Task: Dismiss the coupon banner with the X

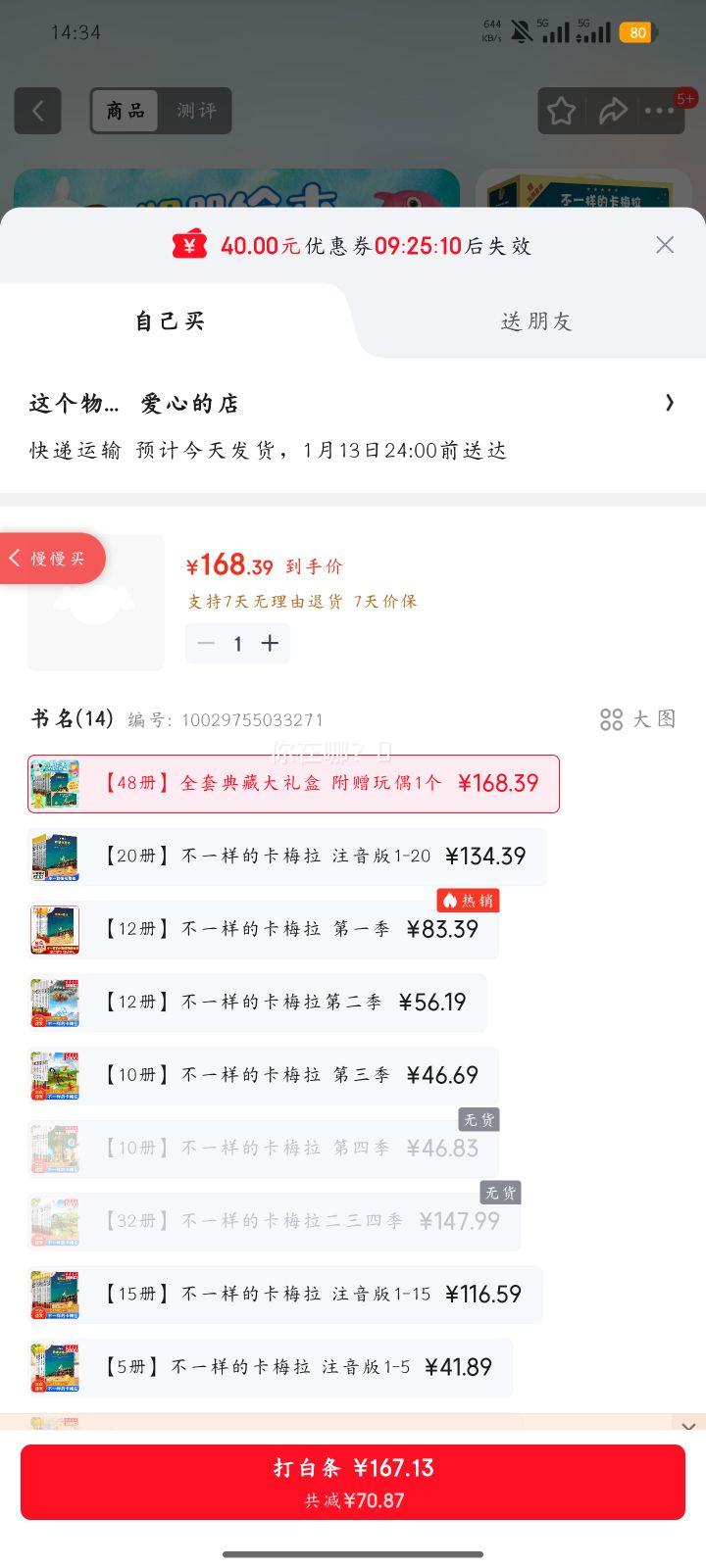Action: tap(666, 245)
